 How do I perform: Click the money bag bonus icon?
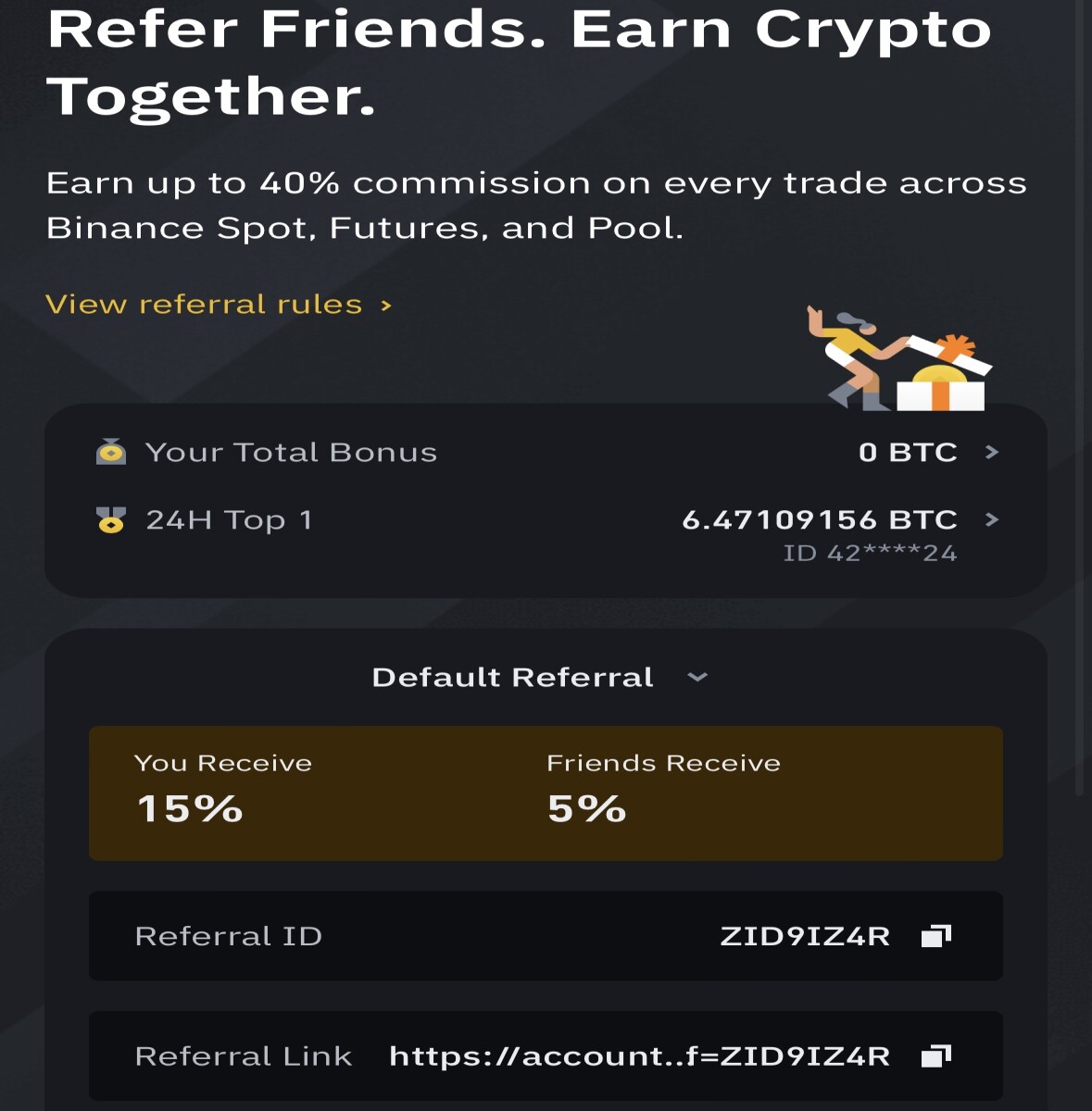pyautogui.click(x=111, y=452)
